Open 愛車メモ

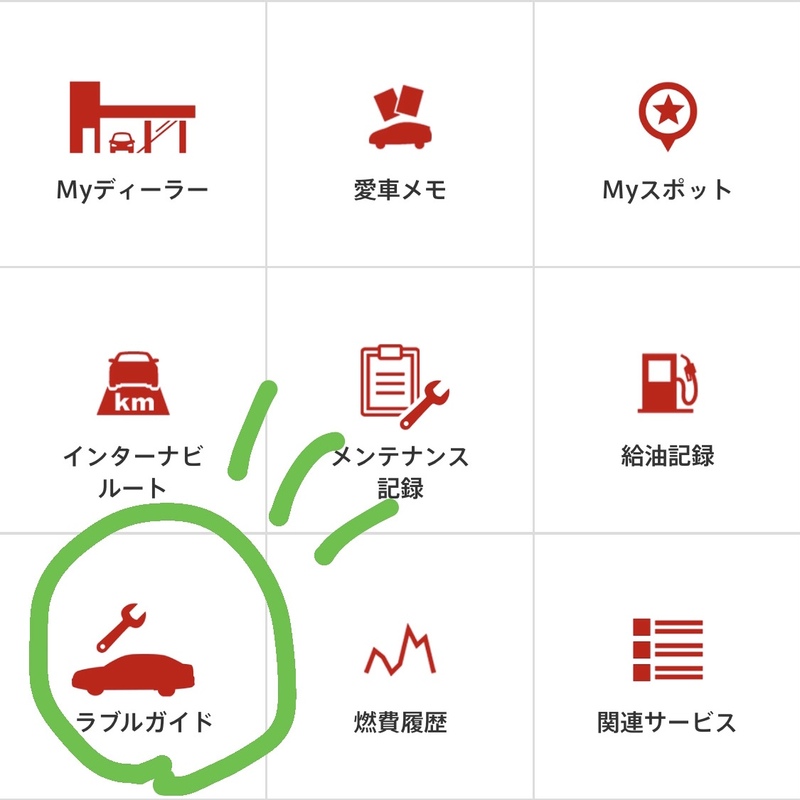coord(400,140)
